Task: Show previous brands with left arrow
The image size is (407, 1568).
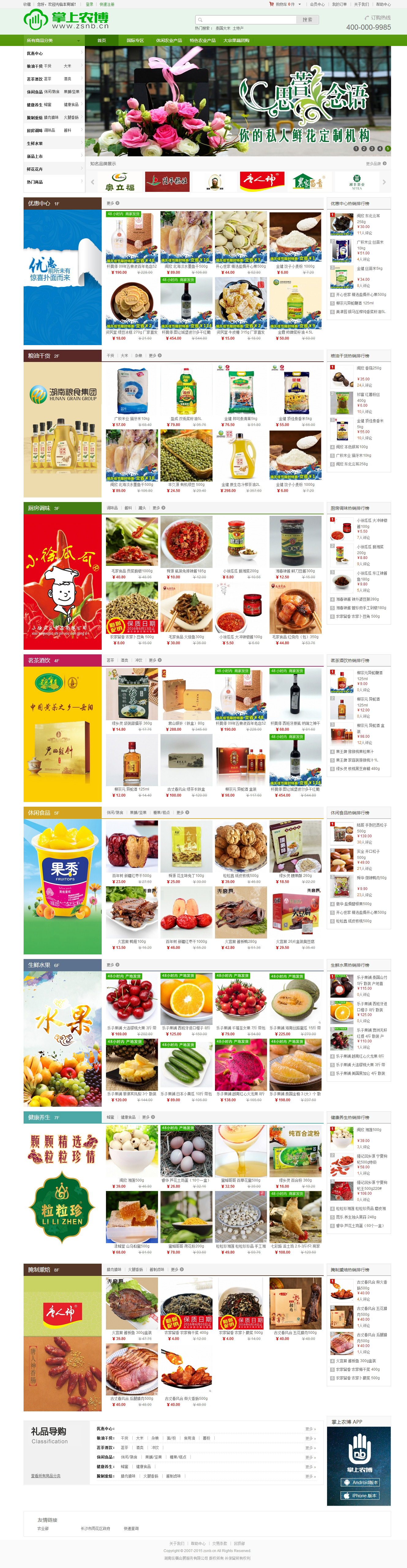Action: [92, 182]
